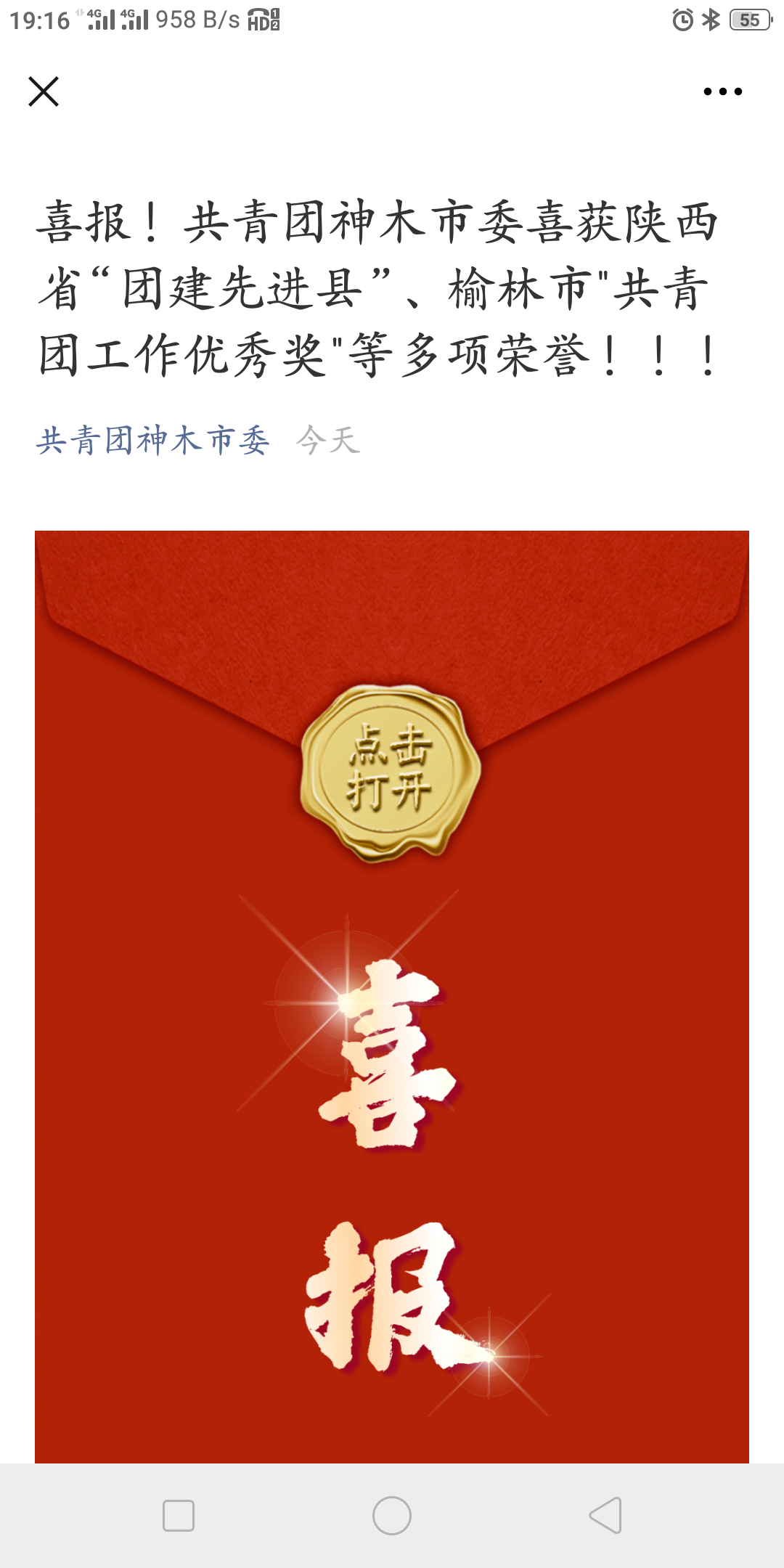This screenshot has width=784, height=1568.
Task: Open the three-dot overflow menu
Action: pyautogui.click(x=722, y=91)
